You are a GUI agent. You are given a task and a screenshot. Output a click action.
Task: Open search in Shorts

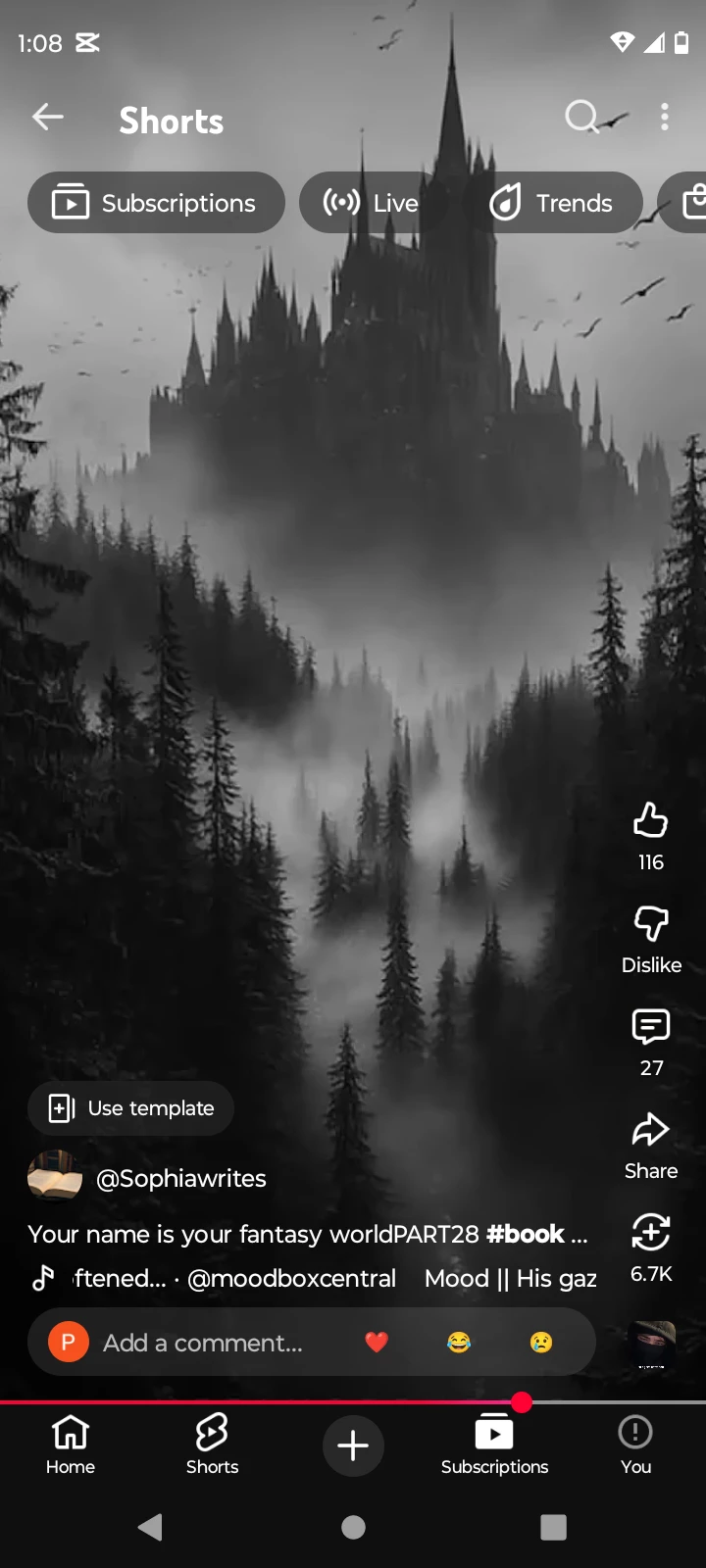581,118
